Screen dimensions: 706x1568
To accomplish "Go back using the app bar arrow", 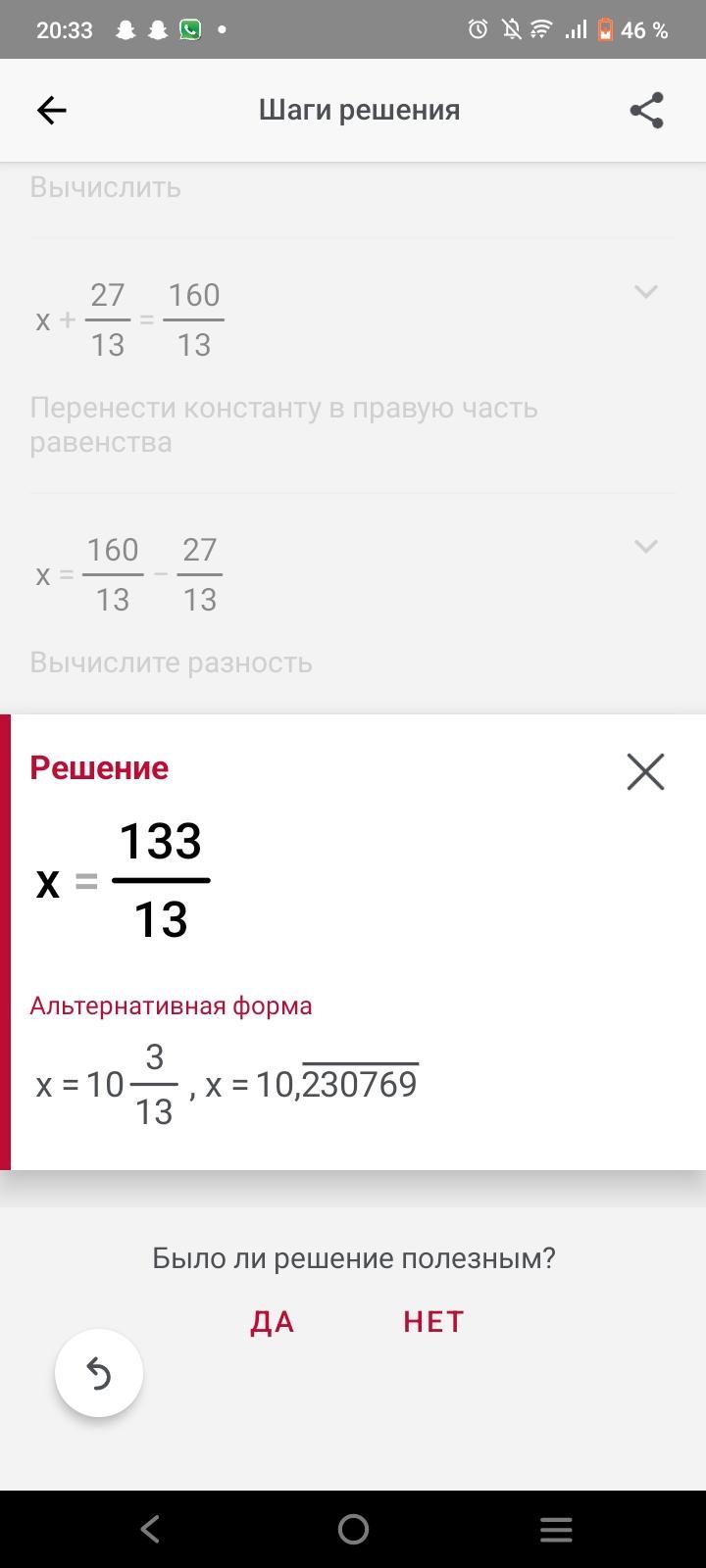I will coord(51,111).
